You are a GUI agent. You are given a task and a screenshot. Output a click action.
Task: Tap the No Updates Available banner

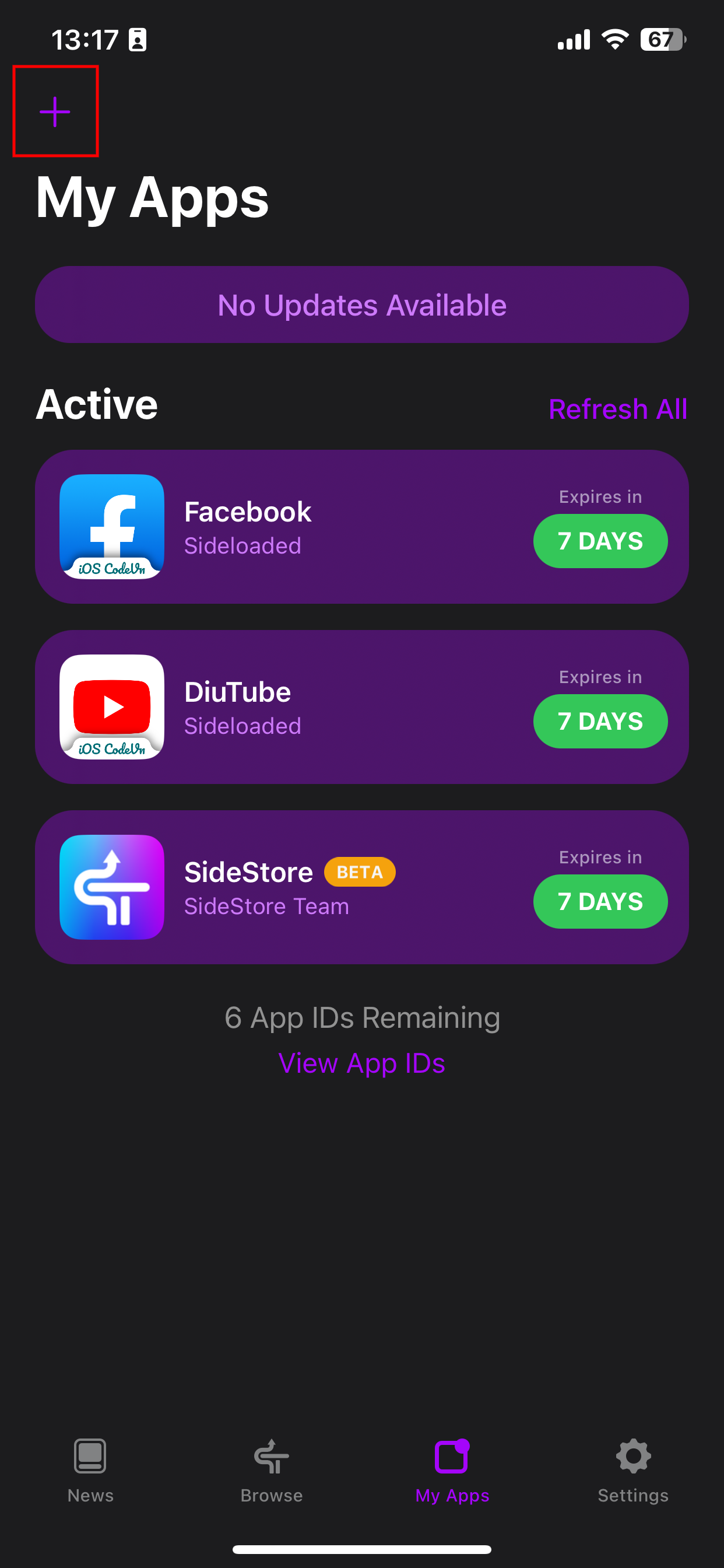[362, 304]
